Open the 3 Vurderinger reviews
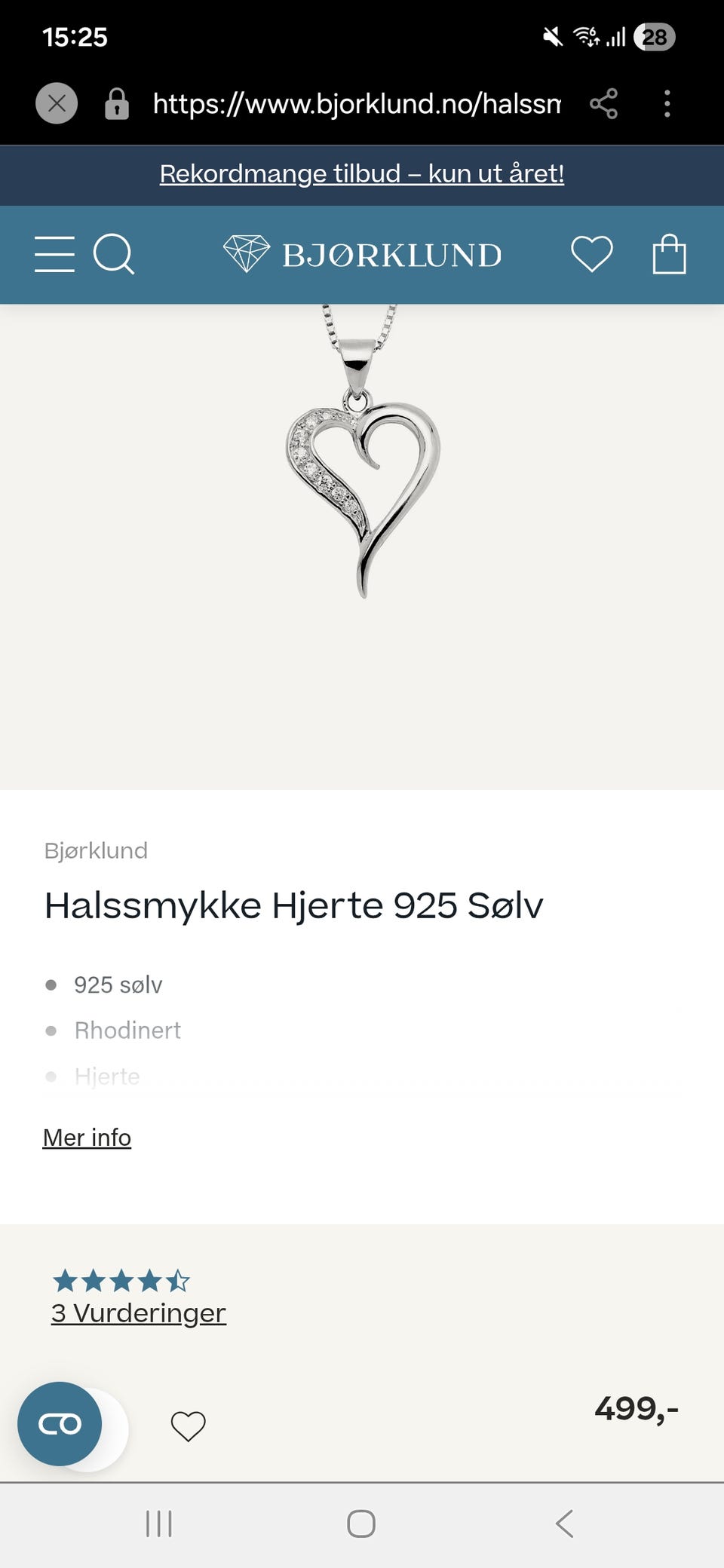This screenshot has width=724, height=1568. point(138,1312)
